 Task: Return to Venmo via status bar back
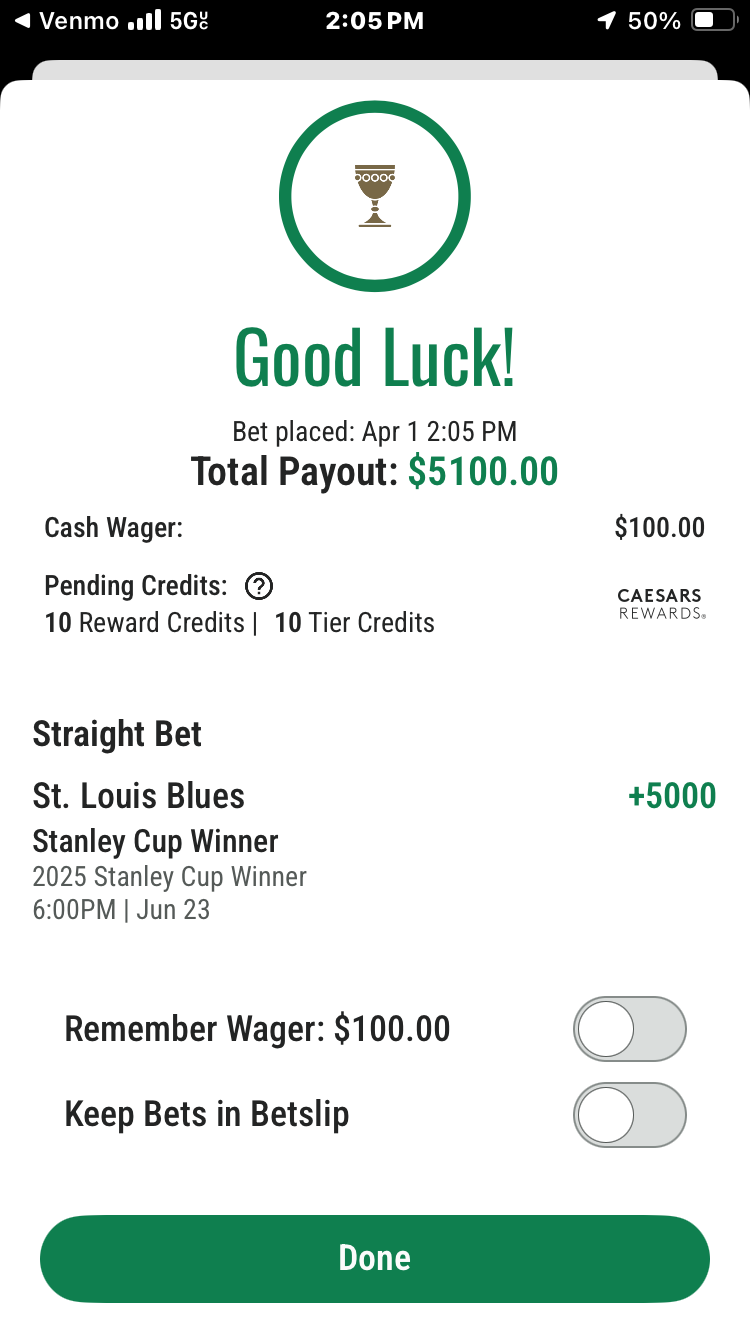click(66, 20)
